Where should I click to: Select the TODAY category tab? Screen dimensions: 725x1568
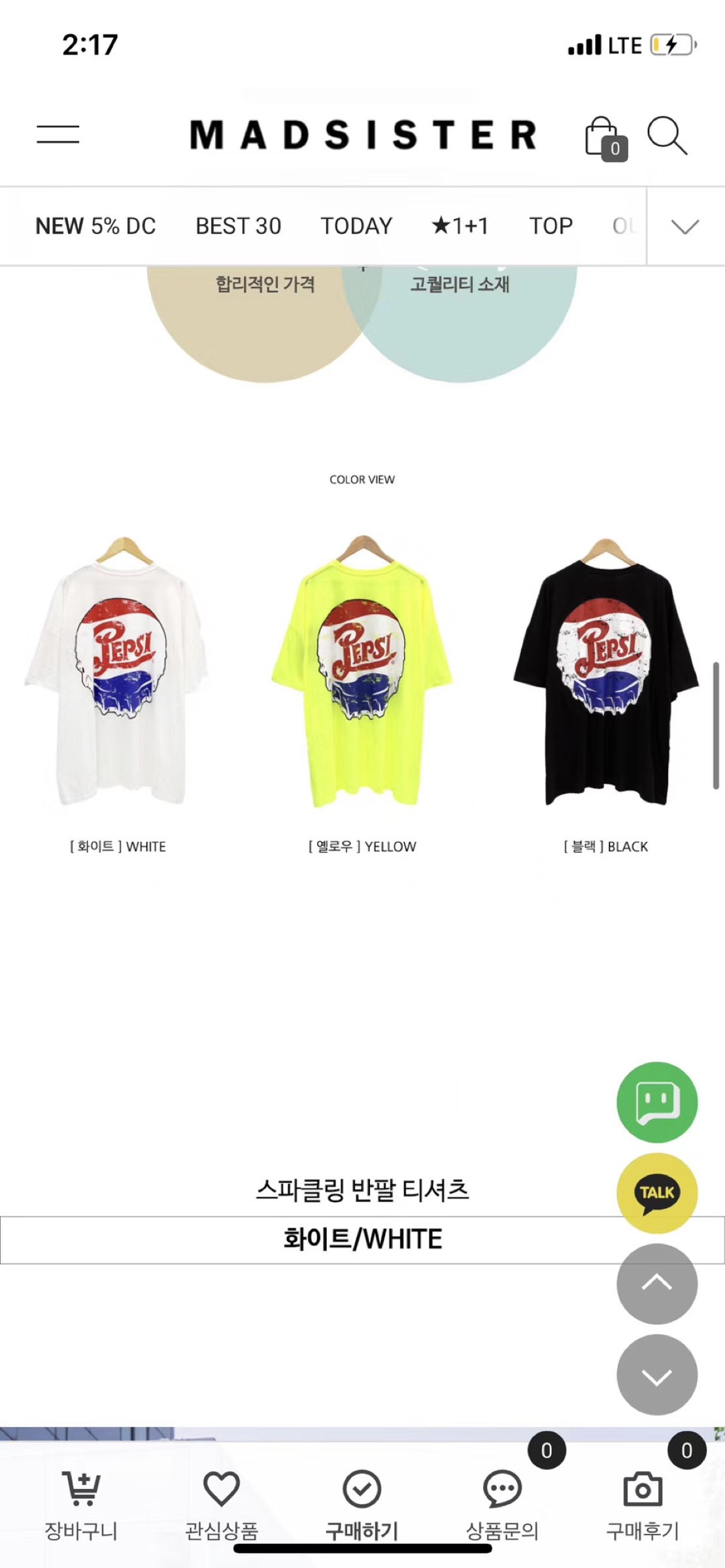click(356, 226)
